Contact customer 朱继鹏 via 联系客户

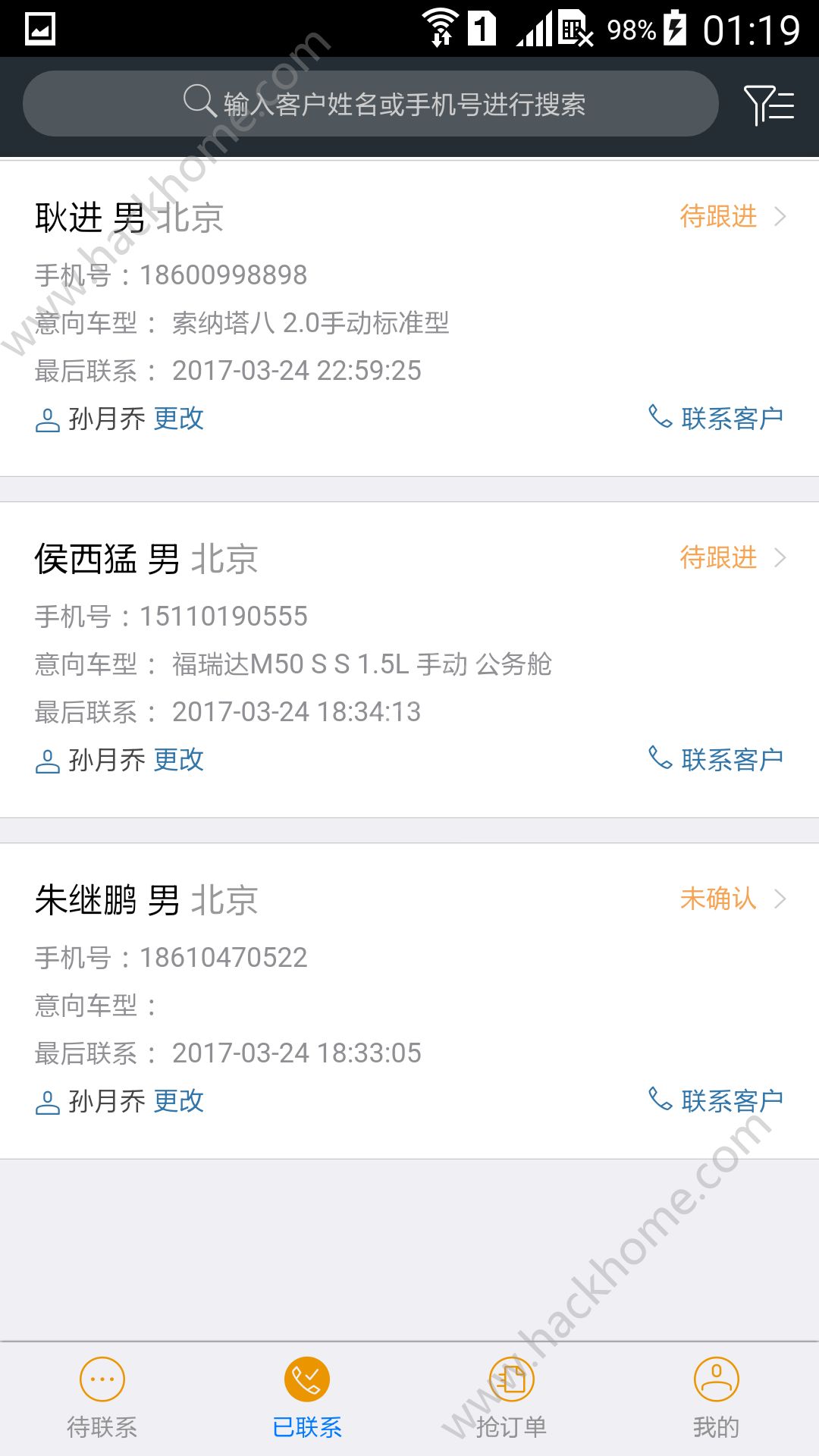click(717, 1100)
